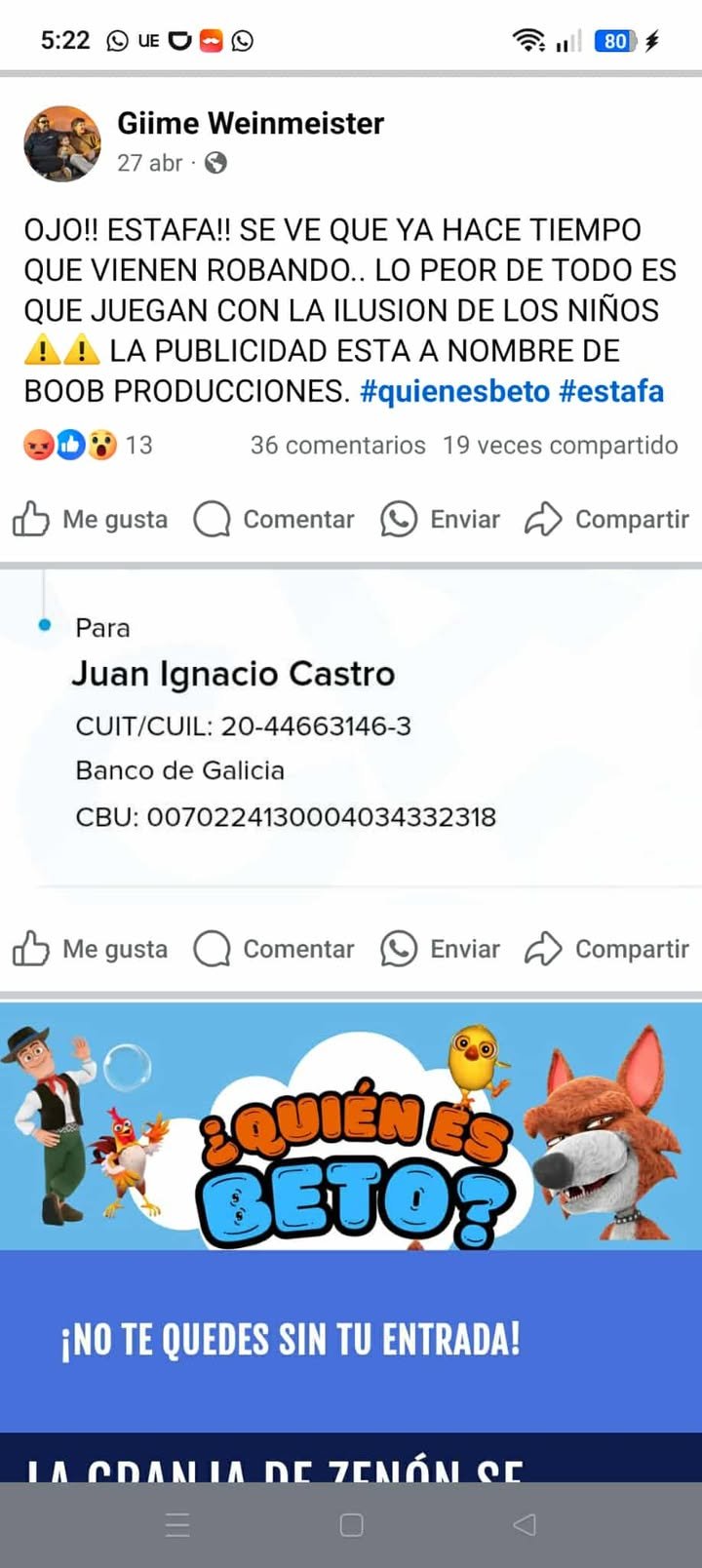View the 13 reactions on the post
Screen dimensions: 702x1568
coord(88,446)
